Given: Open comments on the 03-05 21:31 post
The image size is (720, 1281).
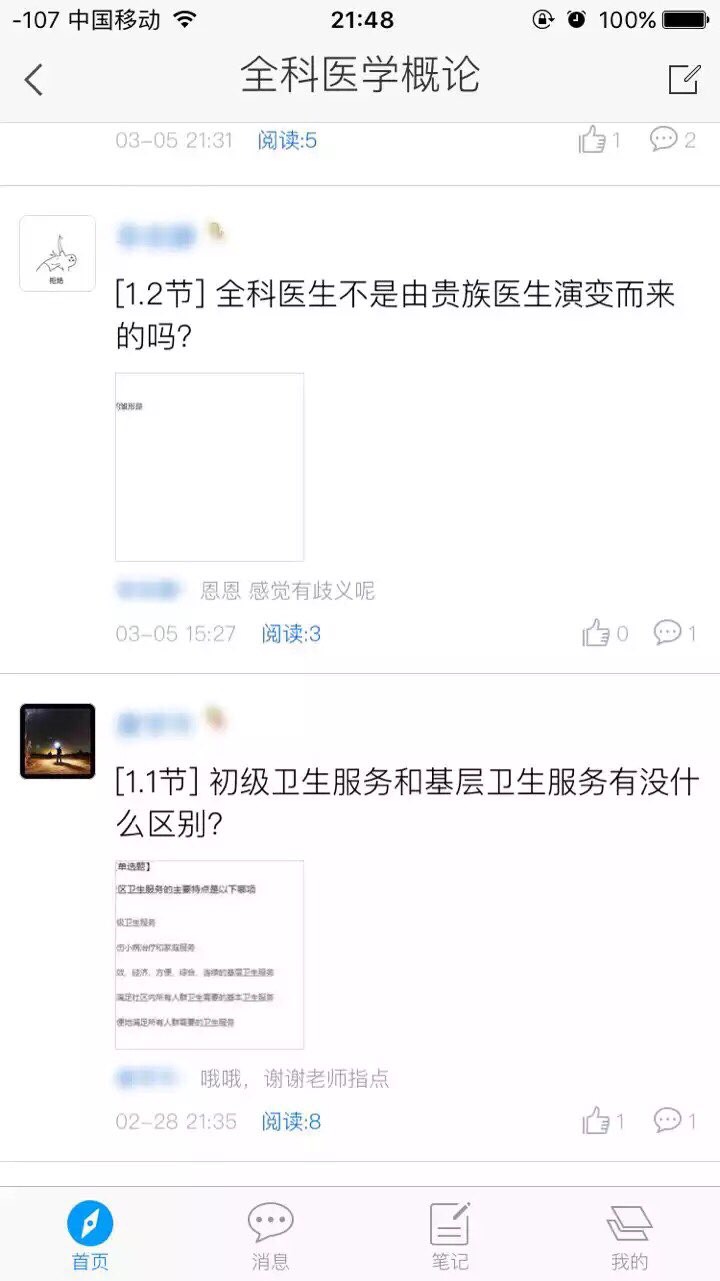Looking at the screenshot, I should tap(665, 140).
